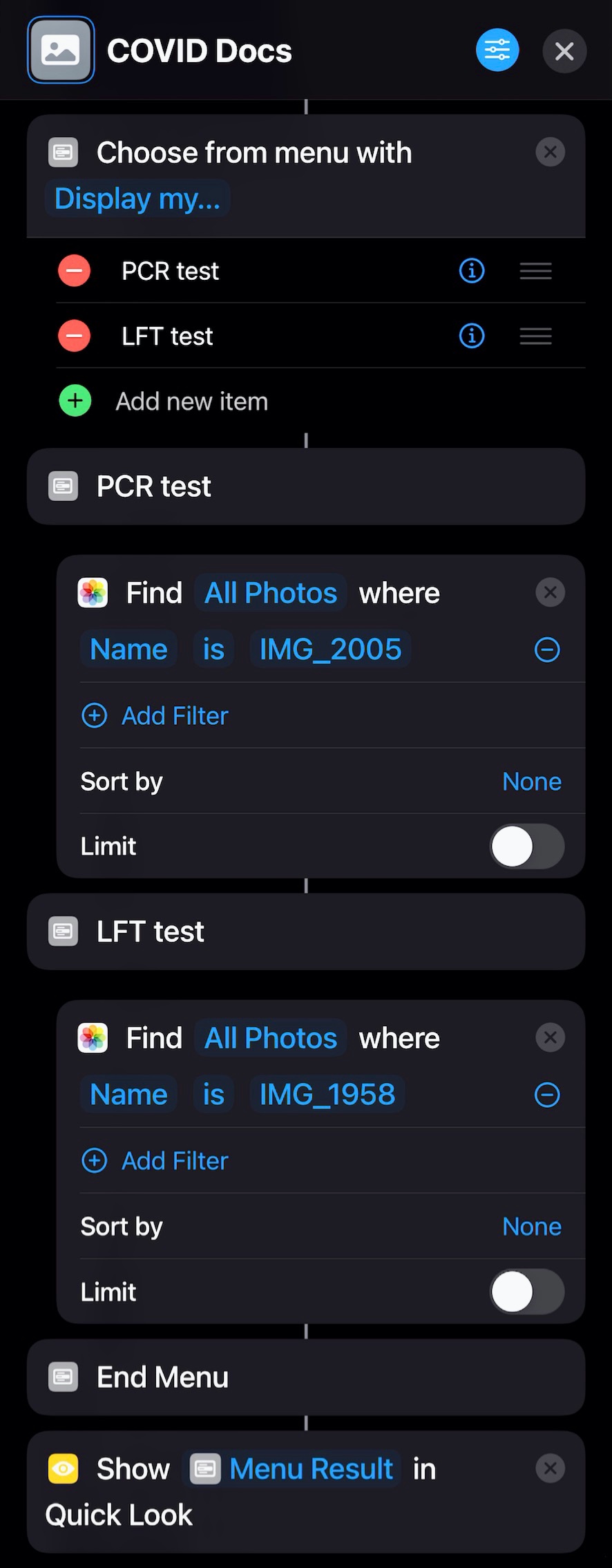The width and height of the screenshot is (612, 1568).
Task: Delete the LFT test menu item
Action: pos(75,337)
